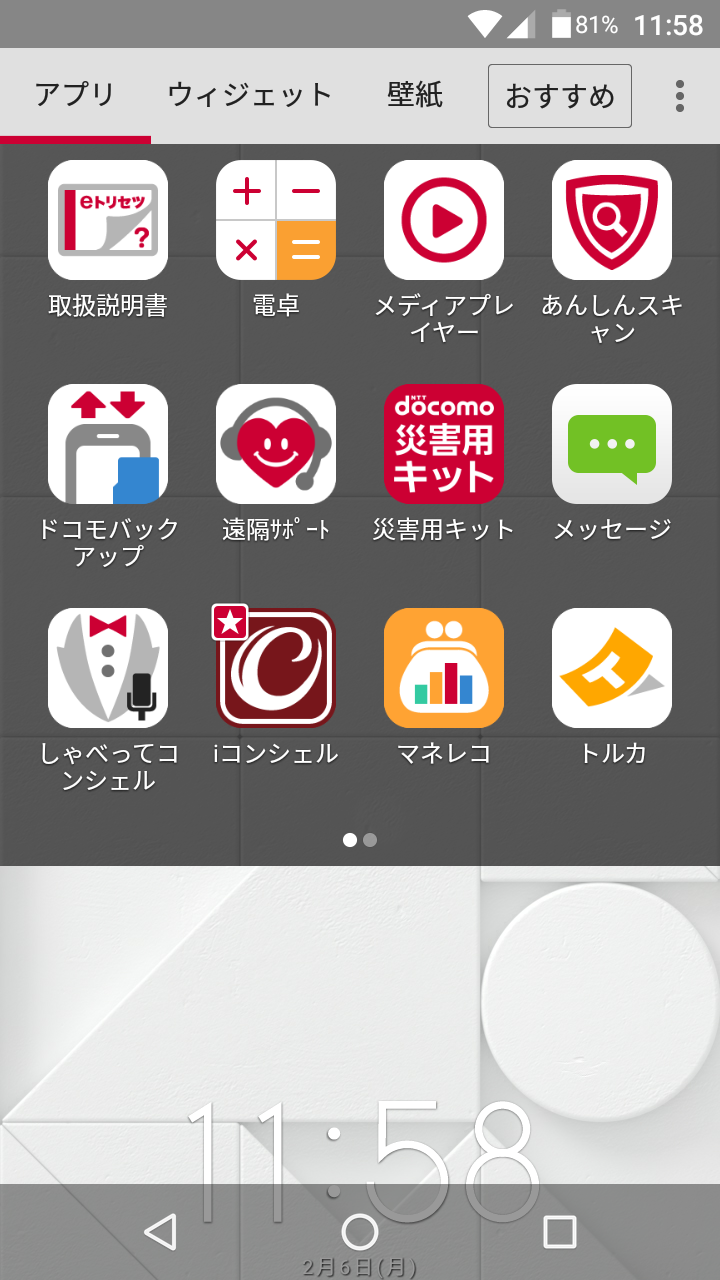Open ドコモバックアップ app
Image resolution: width=720 pixels, height=1280 pixels.
(x=108, y=444)
